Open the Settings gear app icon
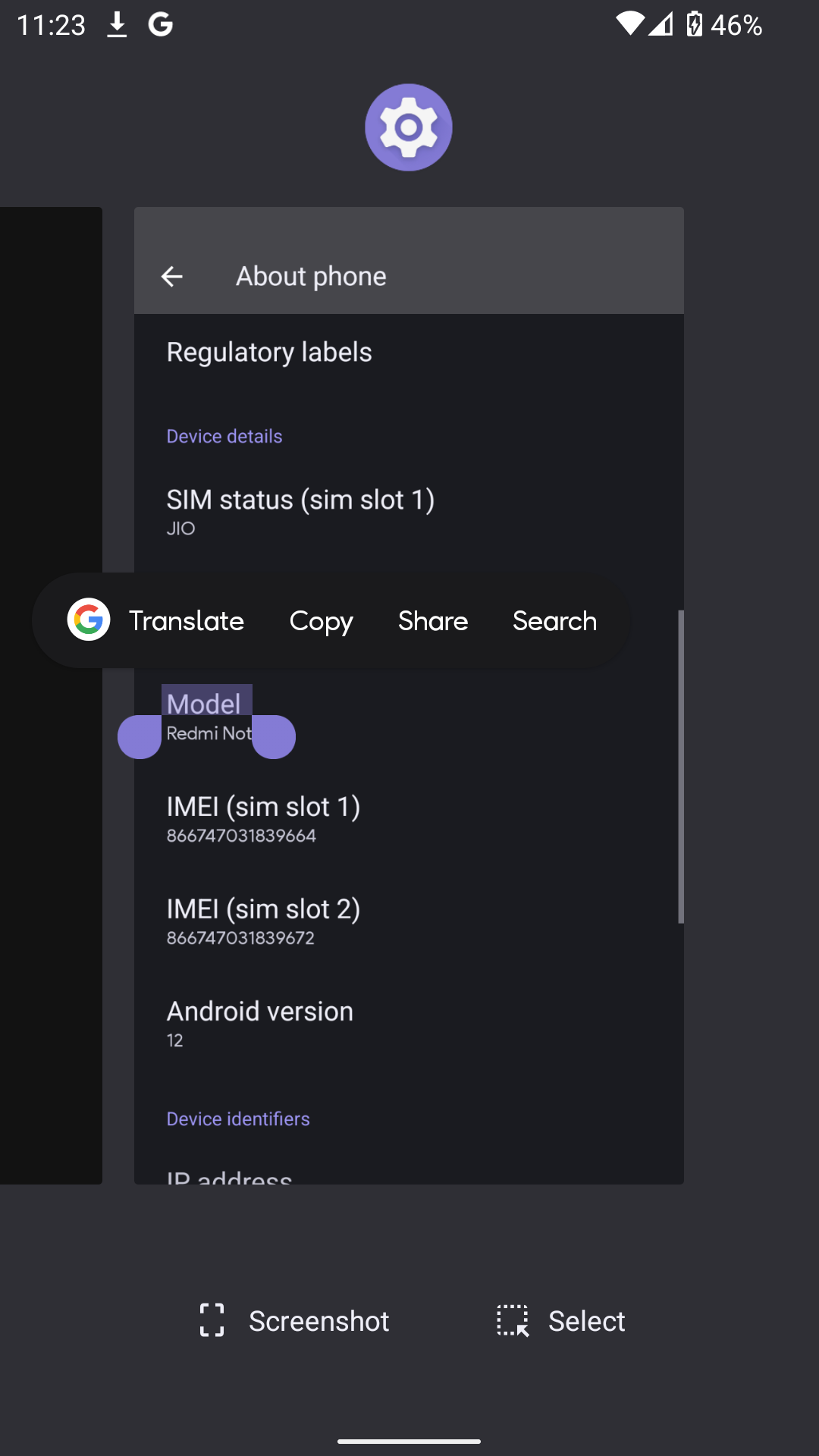This screenshot has height=1456, width=819. coord(409,127)
